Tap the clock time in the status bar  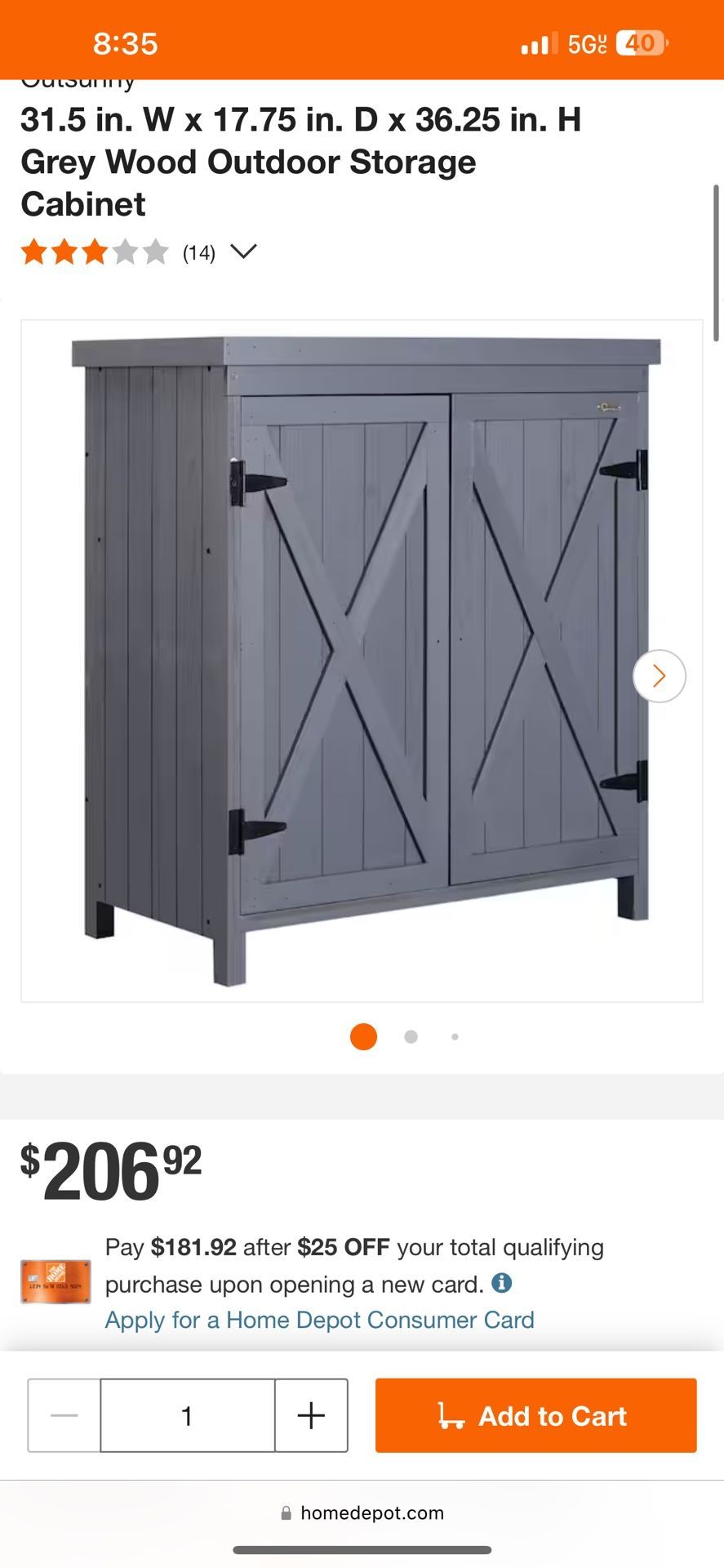point(127,45)
